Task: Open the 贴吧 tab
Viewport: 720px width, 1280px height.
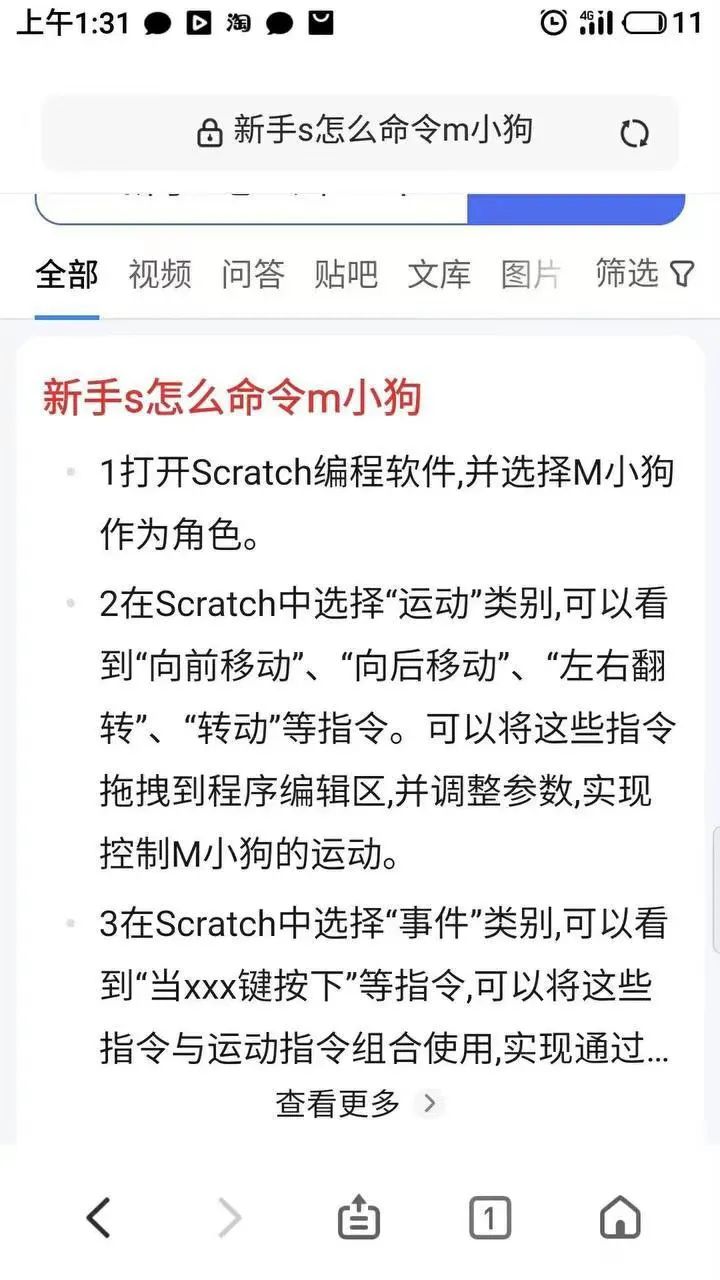Action: (346, 273)
